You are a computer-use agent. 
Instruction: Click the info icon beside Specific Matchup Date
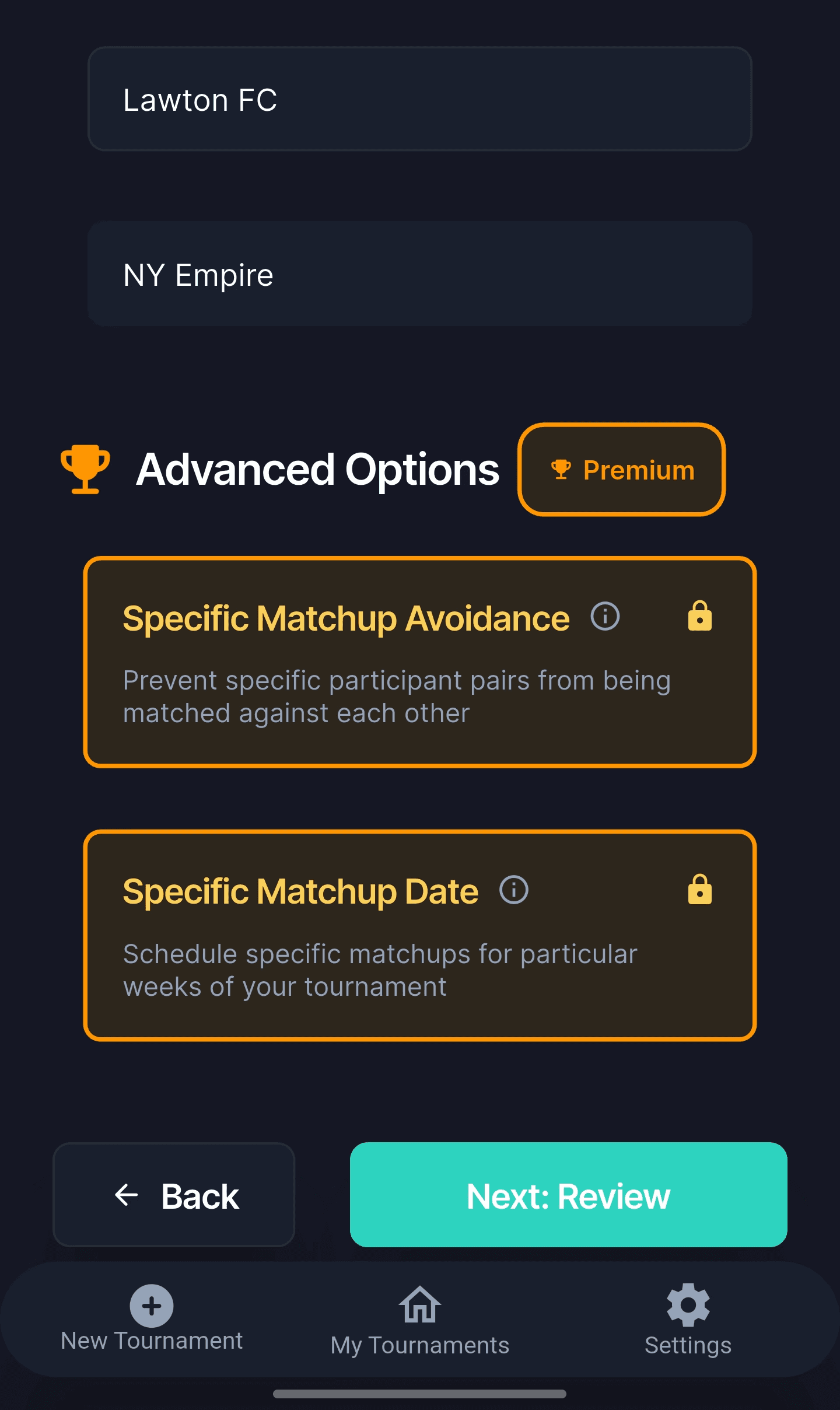[x=513, y=890]
